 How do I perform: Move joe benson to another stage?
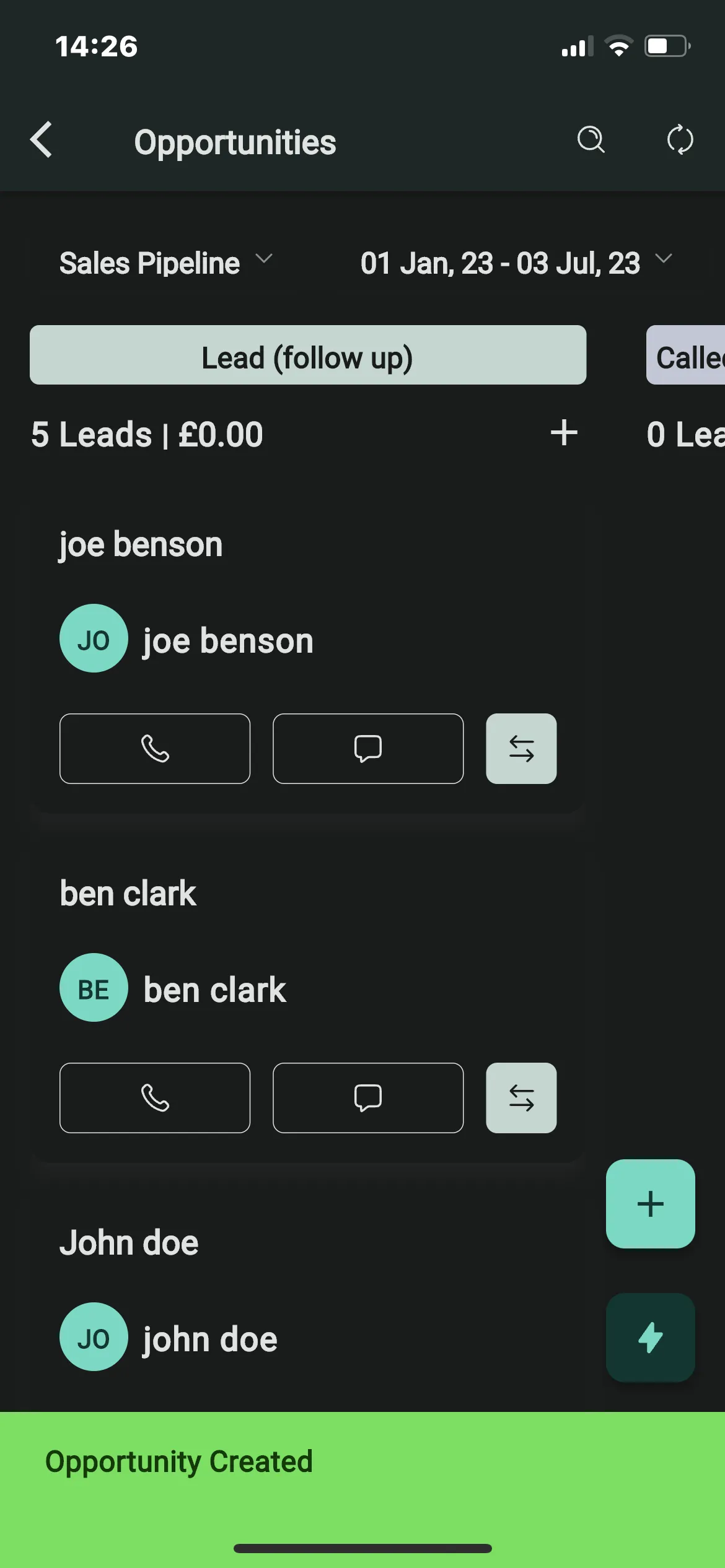click(x=521, y=749)
